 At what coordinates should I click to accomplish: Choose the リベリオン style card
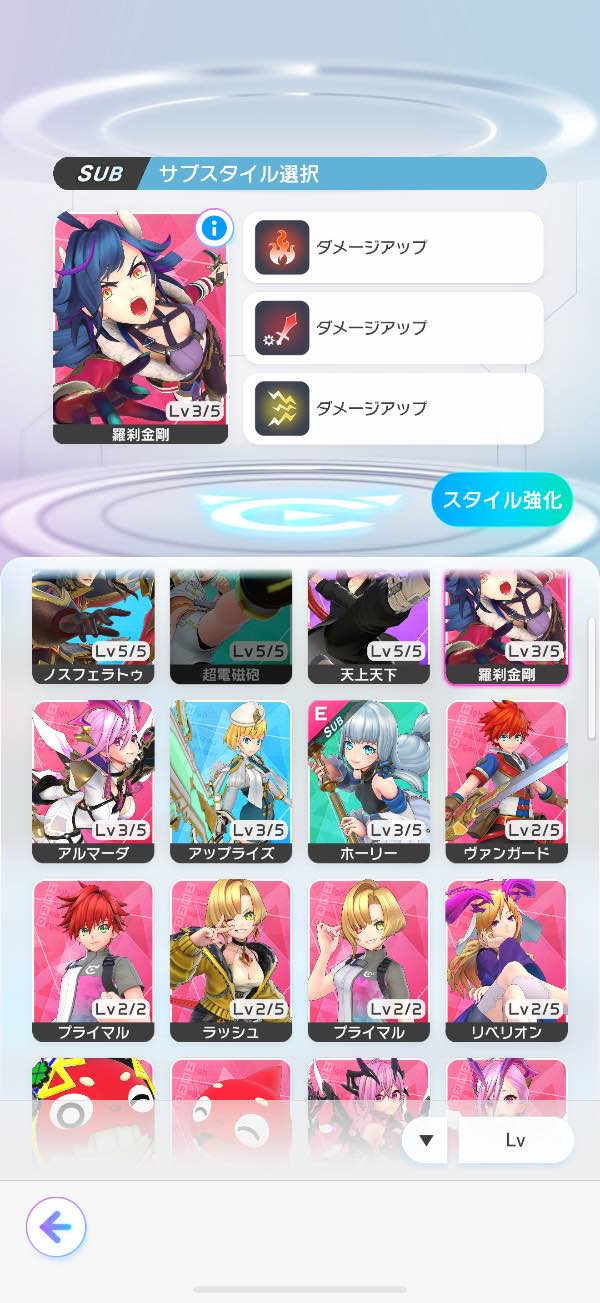[x=507, y=961]
